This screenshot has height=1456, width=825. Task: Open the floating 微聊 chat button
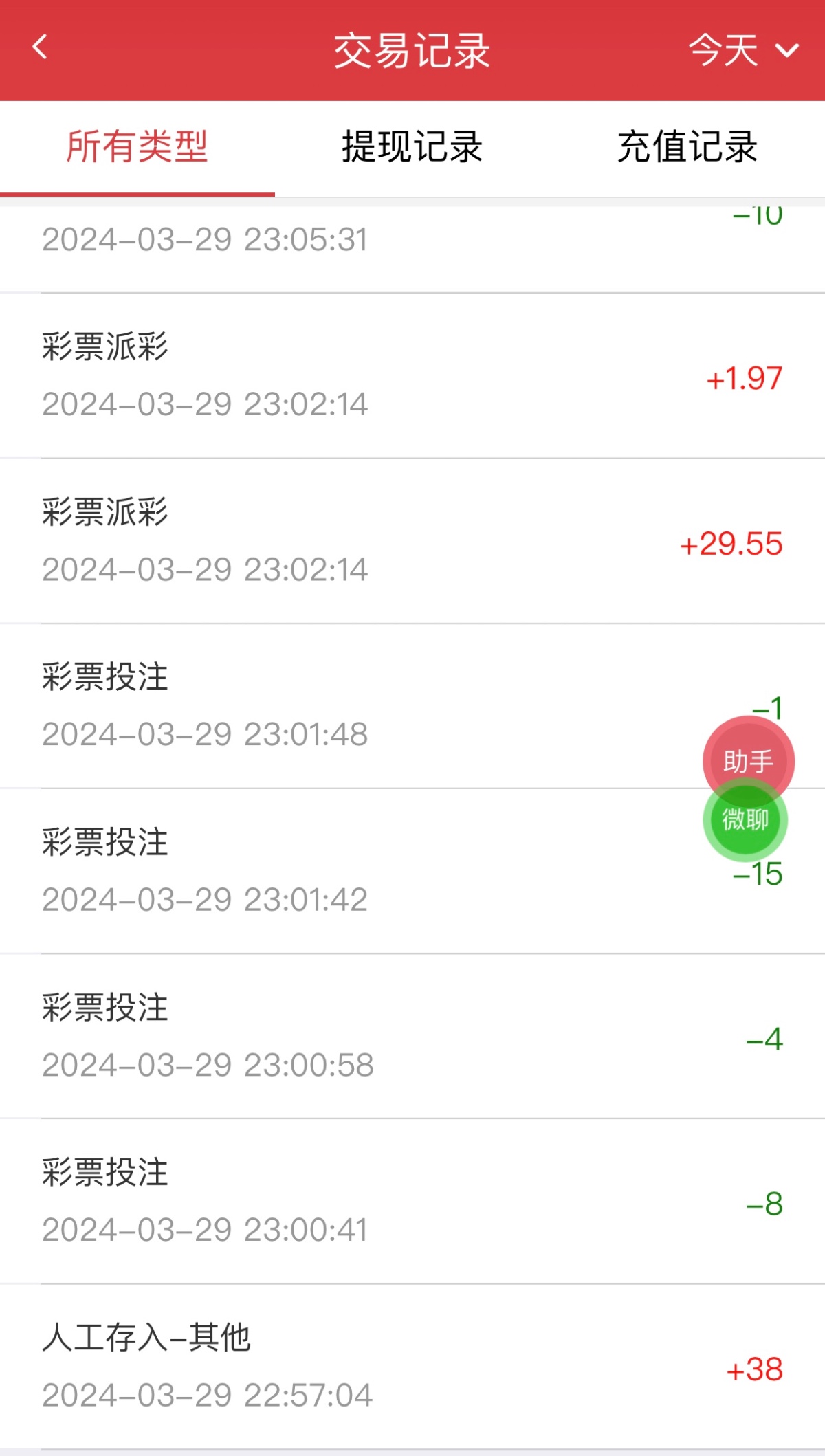pos(745,821)
